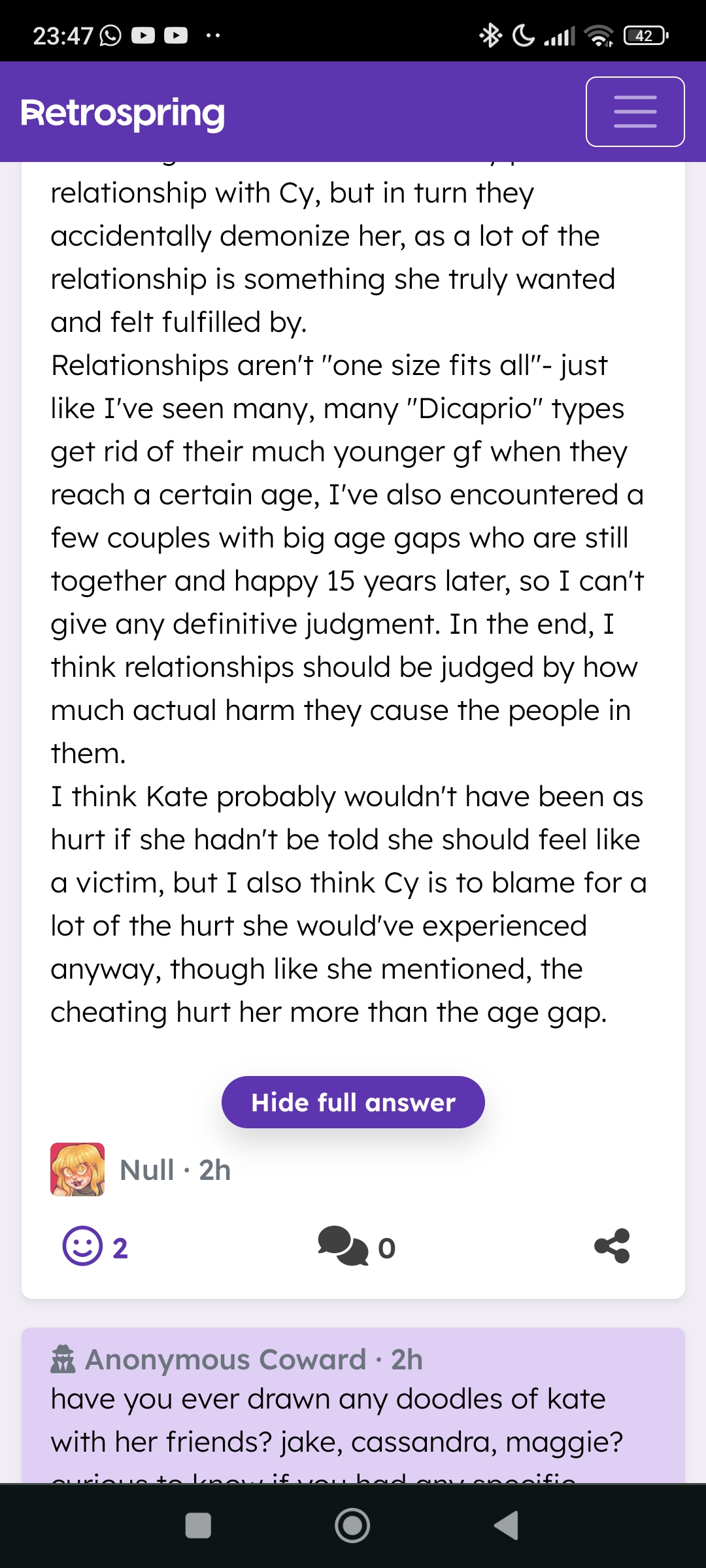Go back with system back button
This screenshot has width=706, height=1568.
[507, 1526]
